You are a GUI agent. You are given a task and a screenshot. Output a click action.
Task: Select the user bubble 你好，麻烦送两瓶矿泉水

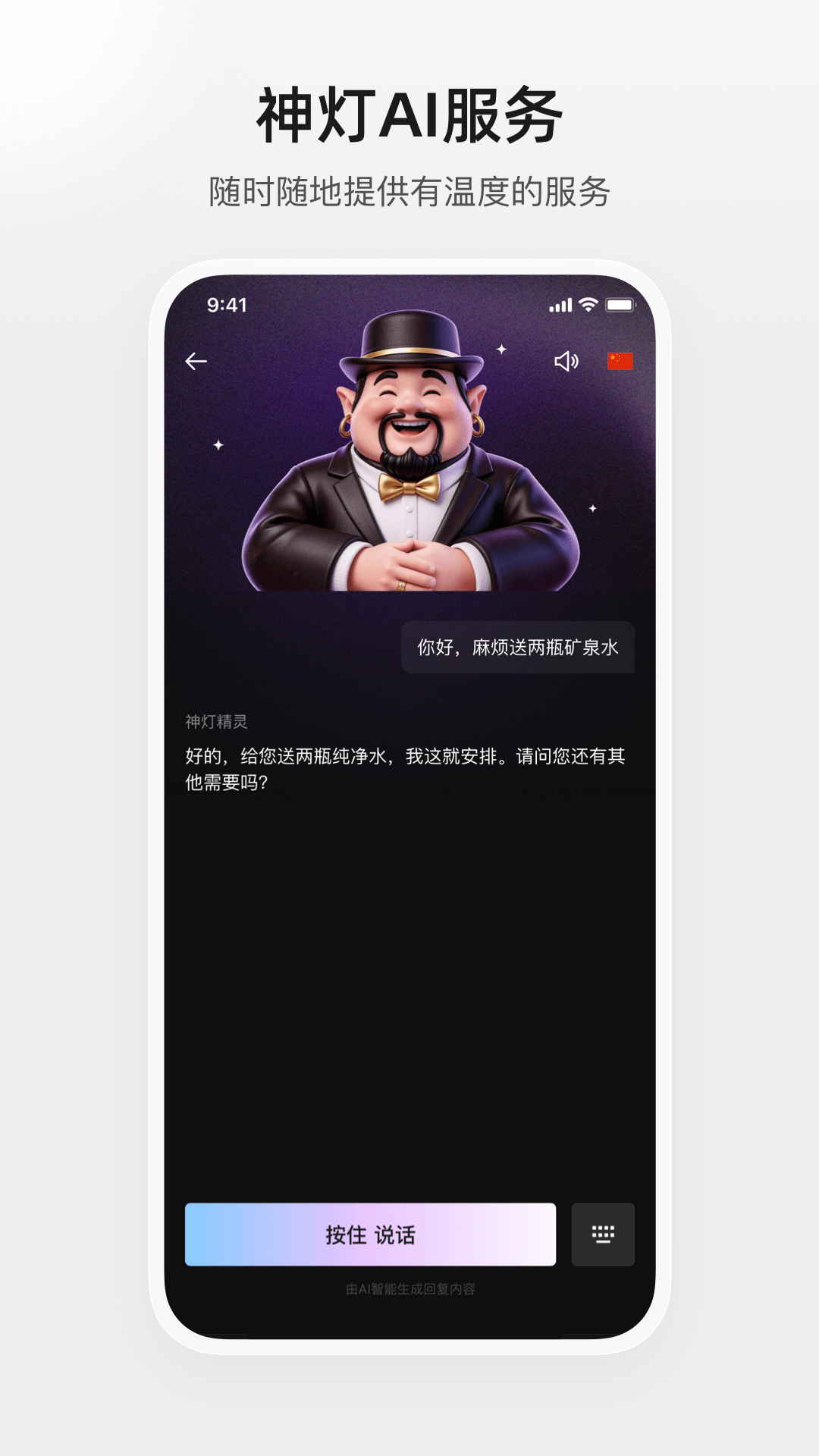[x=519, y=648]
